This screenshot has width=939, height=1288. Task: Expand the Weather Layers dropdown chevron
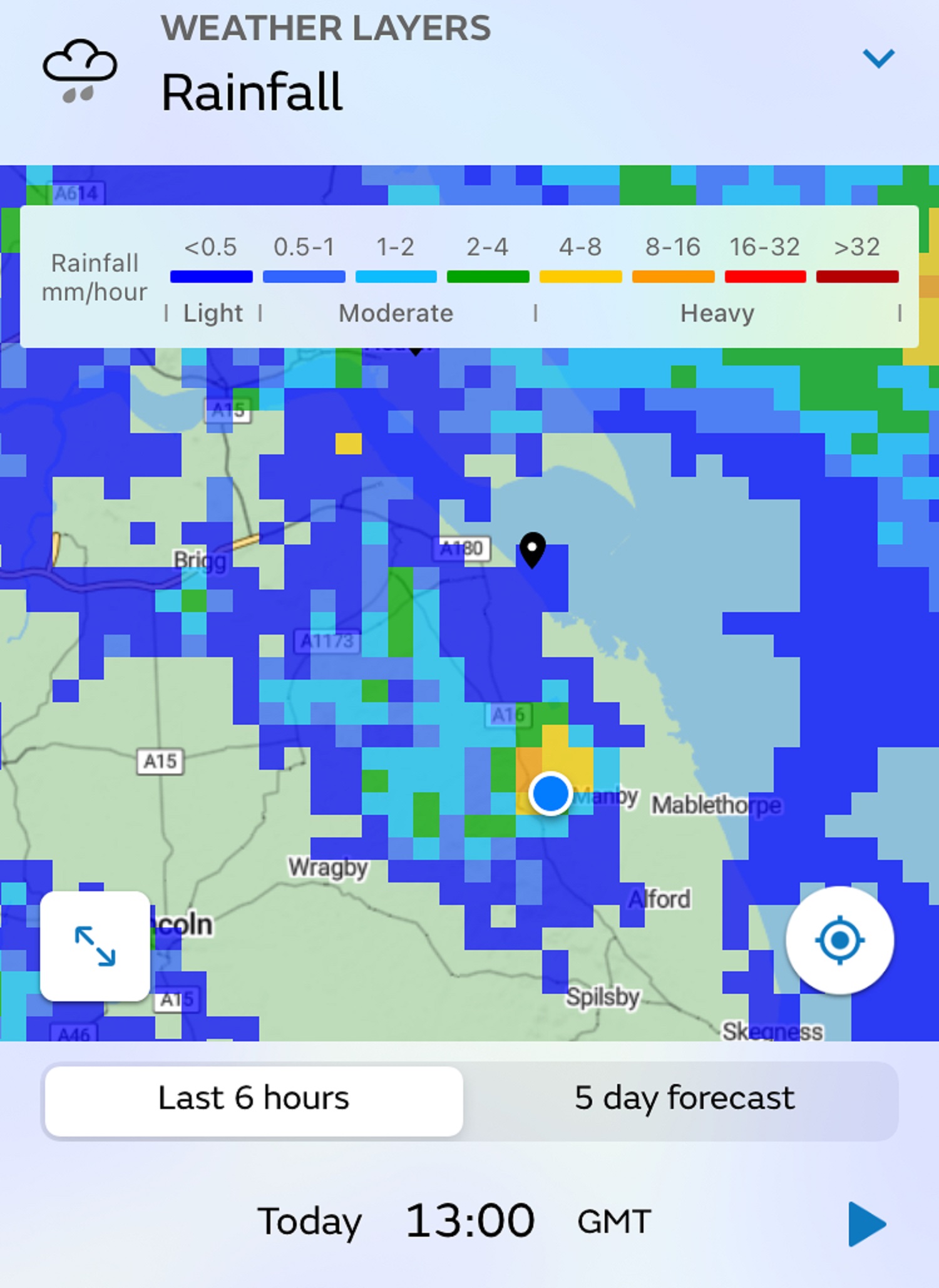878,59
